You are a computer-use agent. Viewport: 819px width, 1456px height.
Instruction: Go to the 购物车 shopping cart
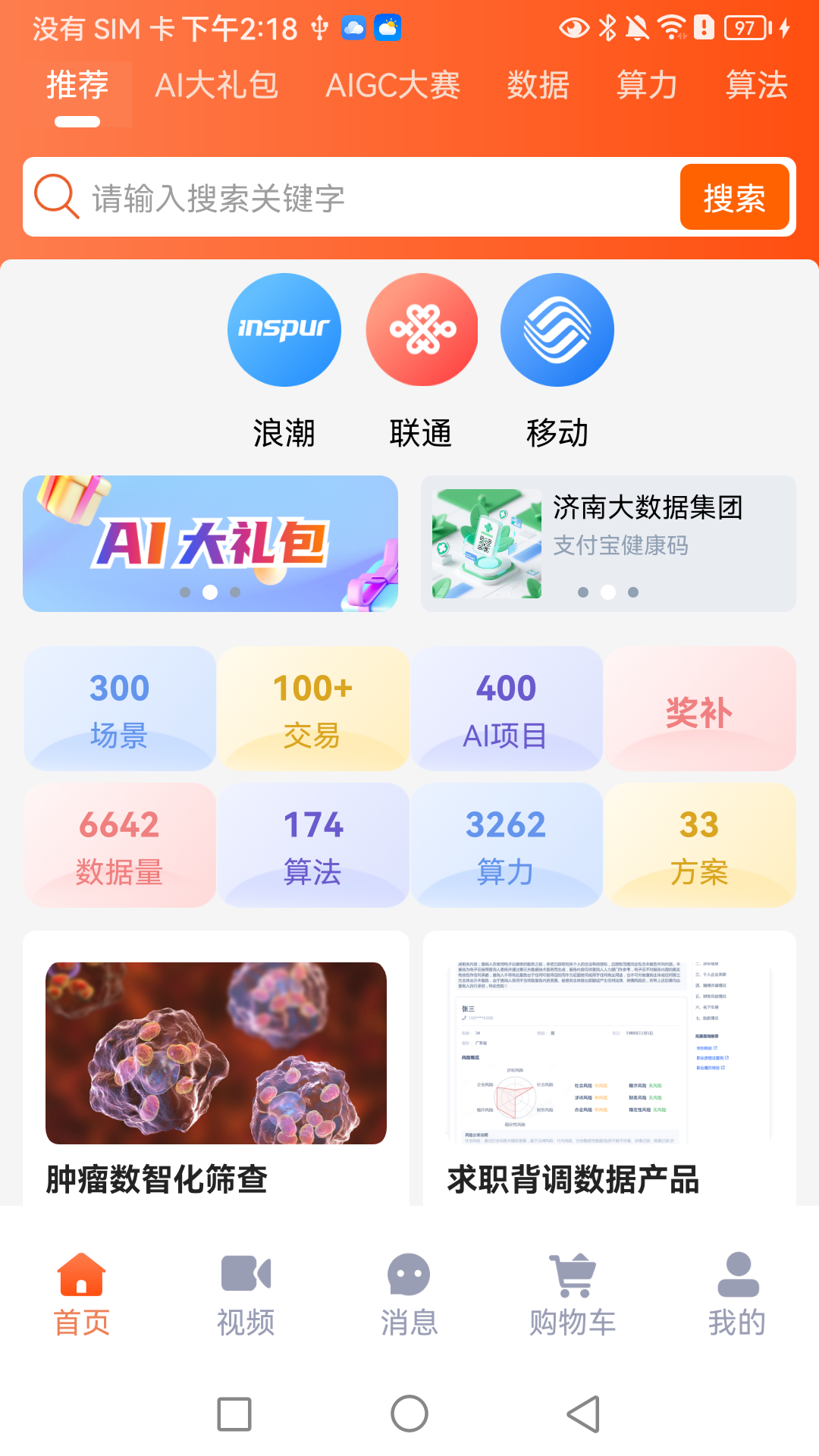pos(573,1294)
